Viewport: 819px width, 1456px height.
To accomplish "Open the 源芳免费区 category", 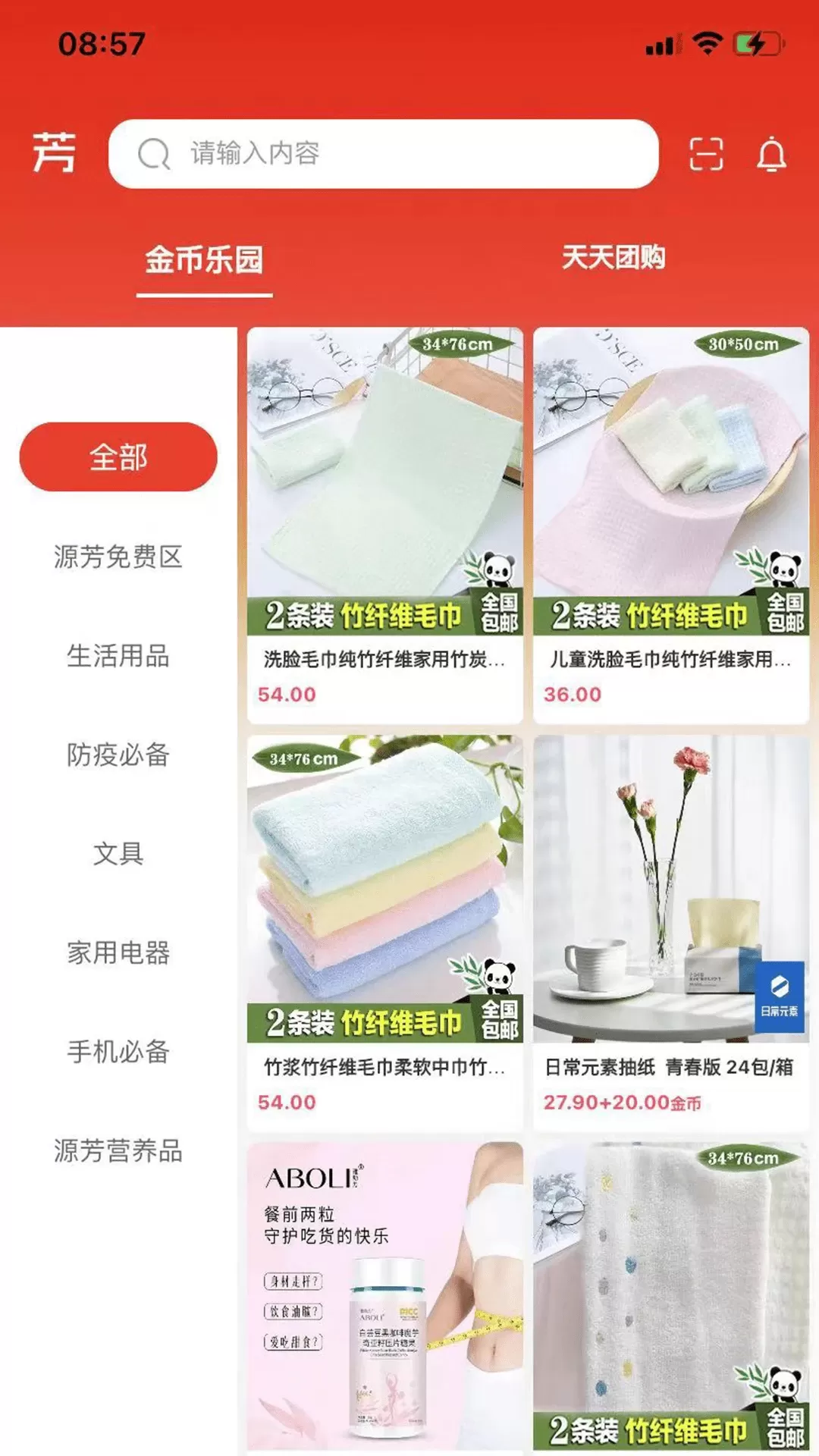I will [118, 557].
